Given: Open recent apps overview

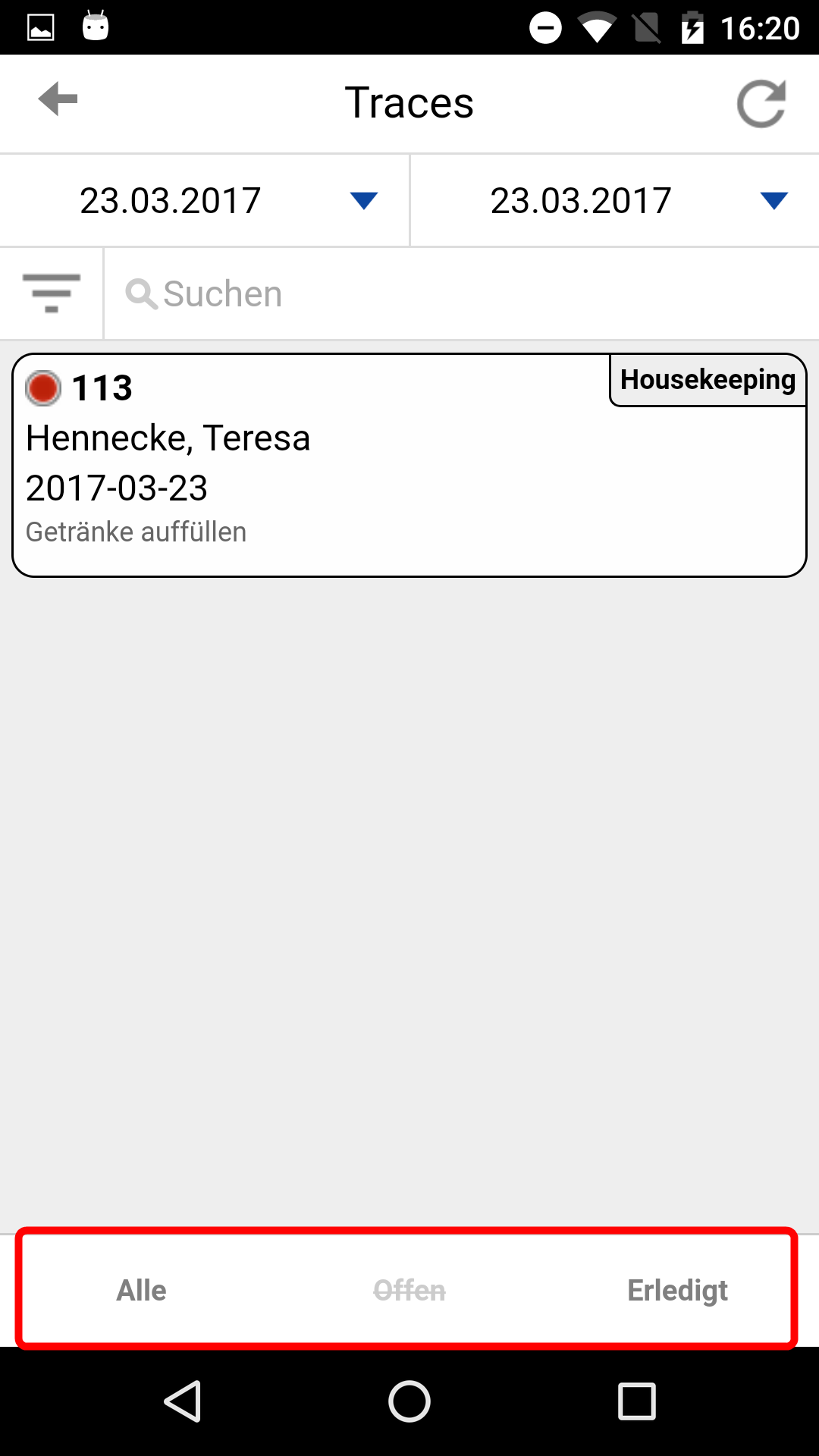Looking at the screenshot, I should coord(636,1401).
